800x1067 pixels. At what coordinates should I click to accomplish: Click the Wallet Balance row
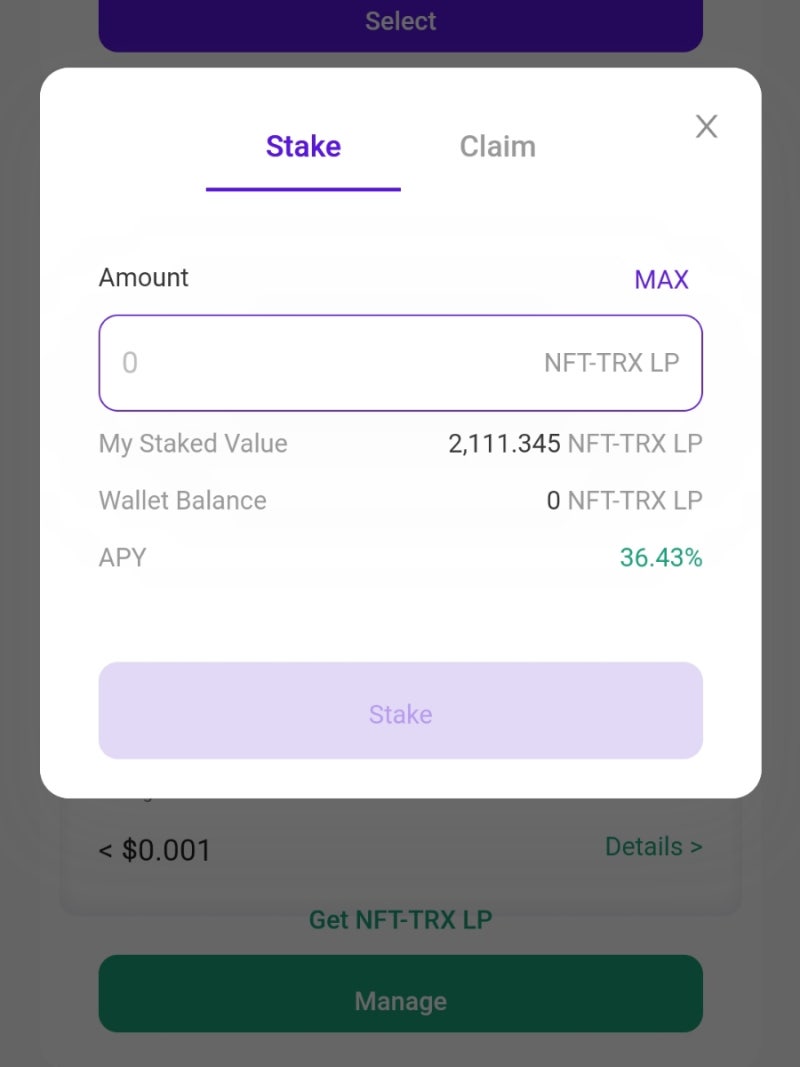click(x=400, y=500)
